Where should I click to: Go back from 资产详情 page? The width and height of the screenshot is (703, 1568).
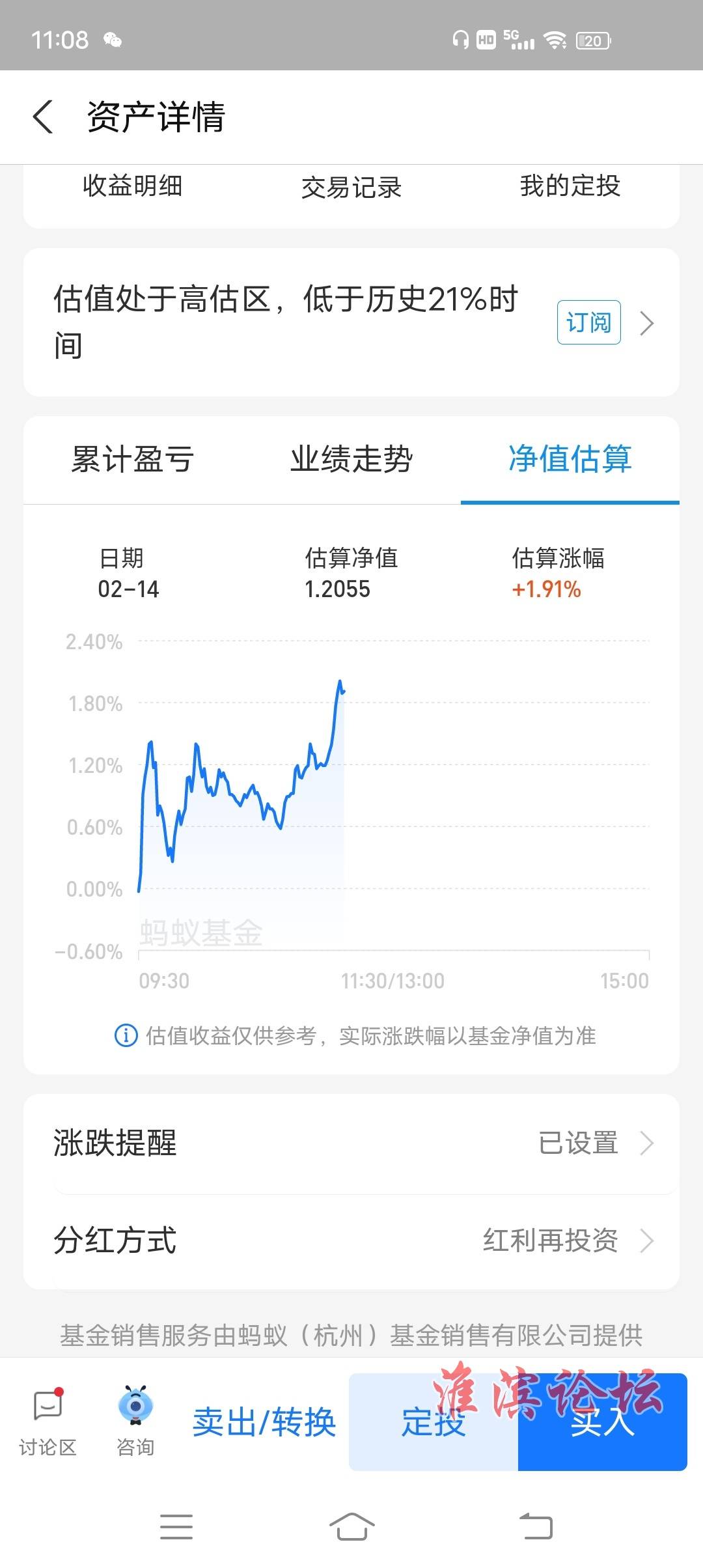[43, 117]
